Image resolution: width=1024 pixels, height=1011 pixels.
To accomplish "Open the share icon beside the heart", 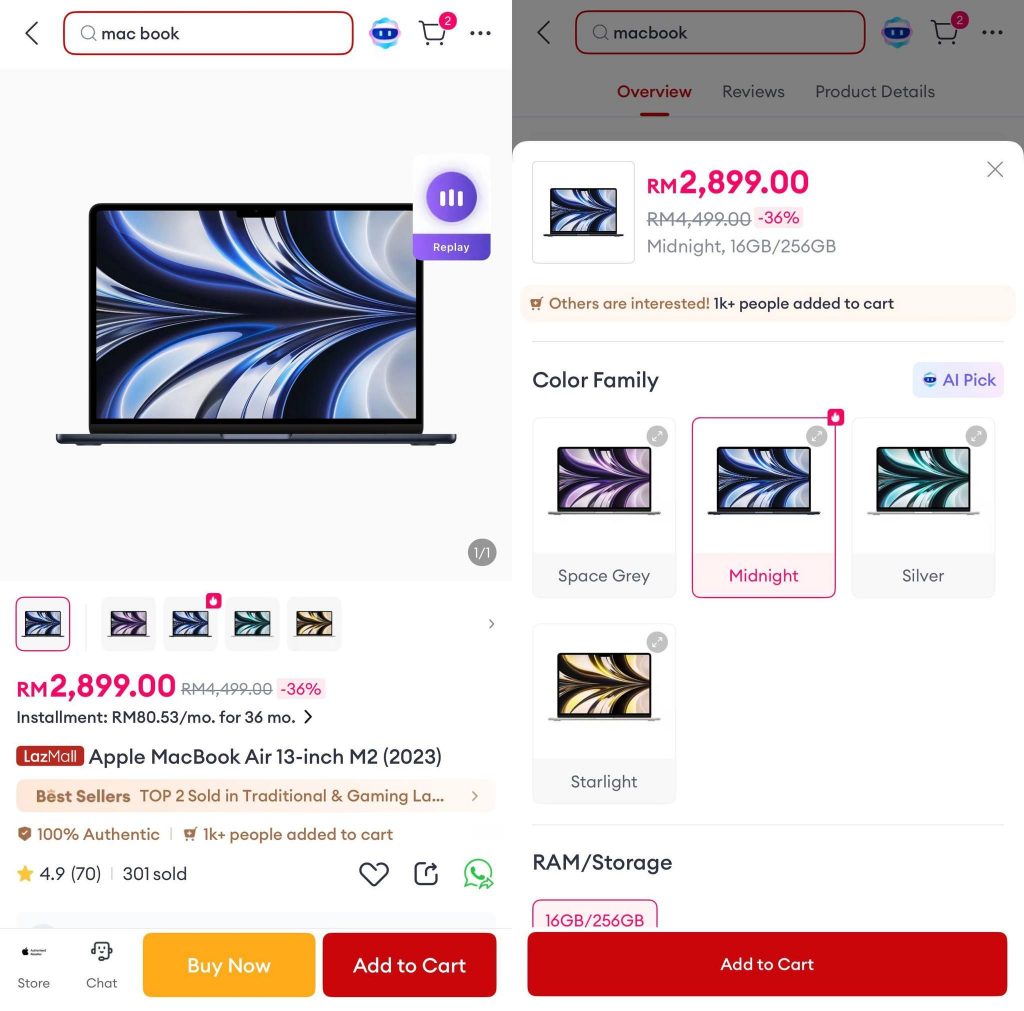I will pyautogui.click(x=426, y=874).
